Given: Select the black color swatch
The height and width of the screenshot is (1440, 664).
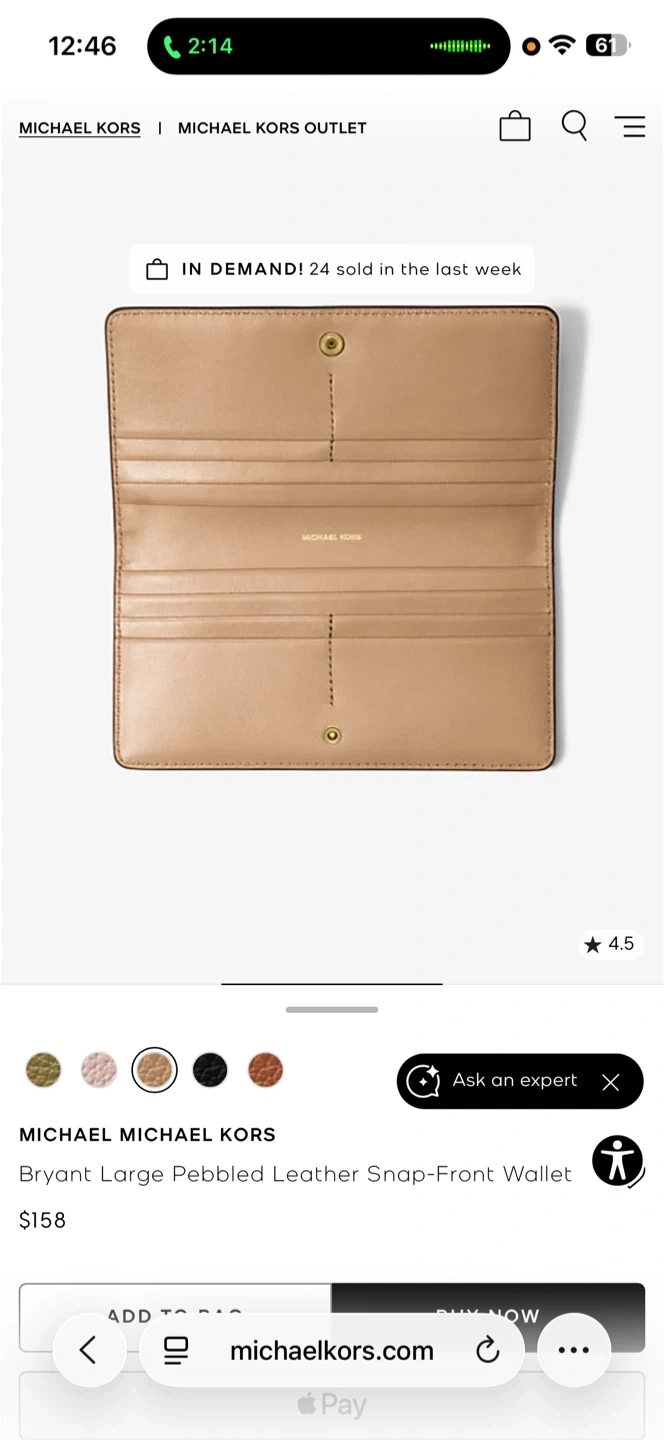Looking at the screenshot, I should click(210, 1070).
